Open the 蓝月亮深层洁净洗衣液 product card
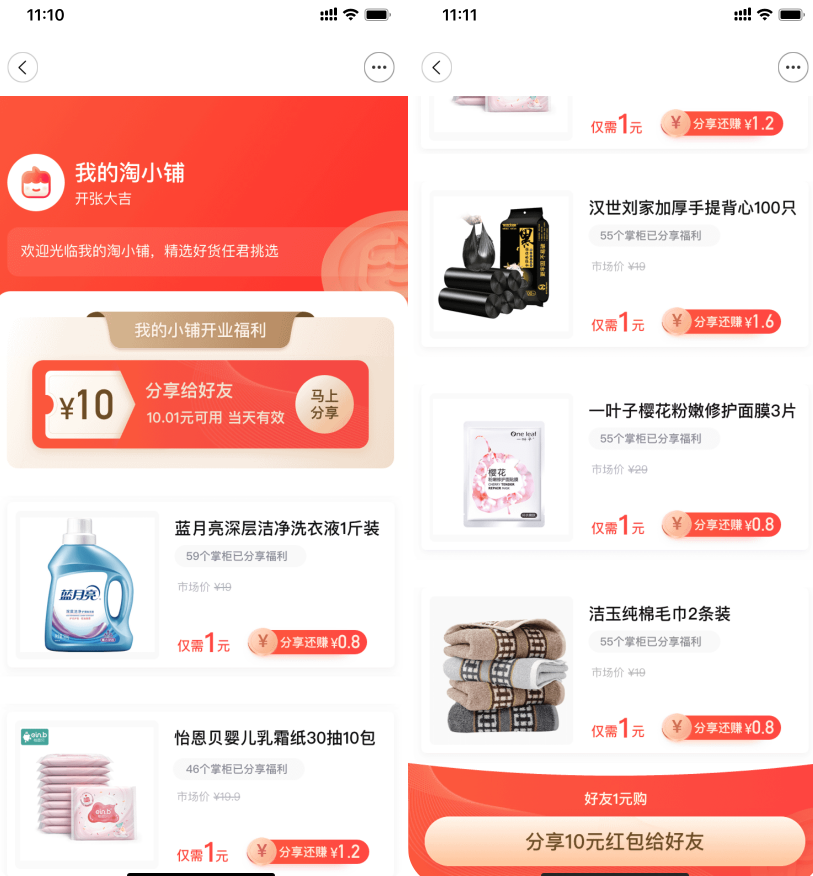 click(277, 529)
